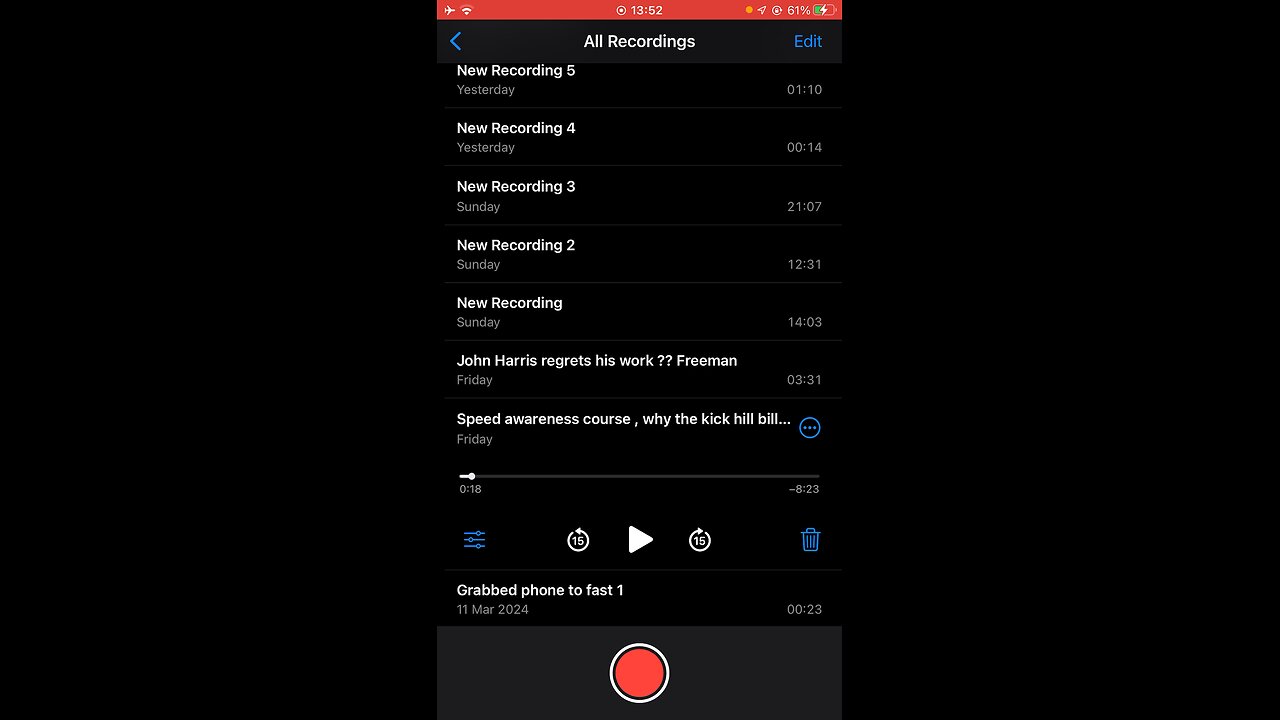Select New Recording 4
This screenshot has width=1280, height=720.
point(639,137)
